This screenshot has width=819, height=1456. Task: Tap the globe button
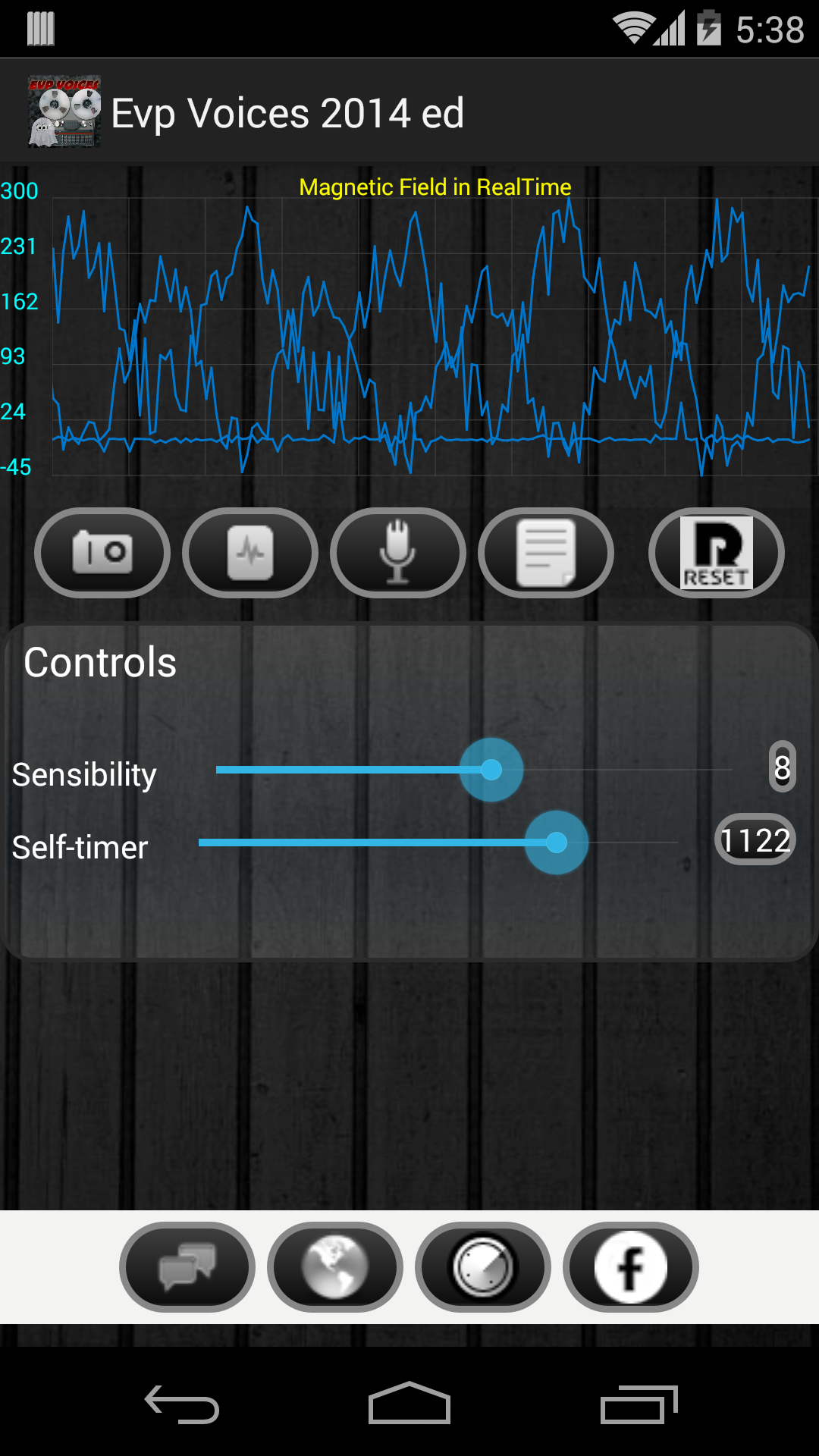[335, 1267]
